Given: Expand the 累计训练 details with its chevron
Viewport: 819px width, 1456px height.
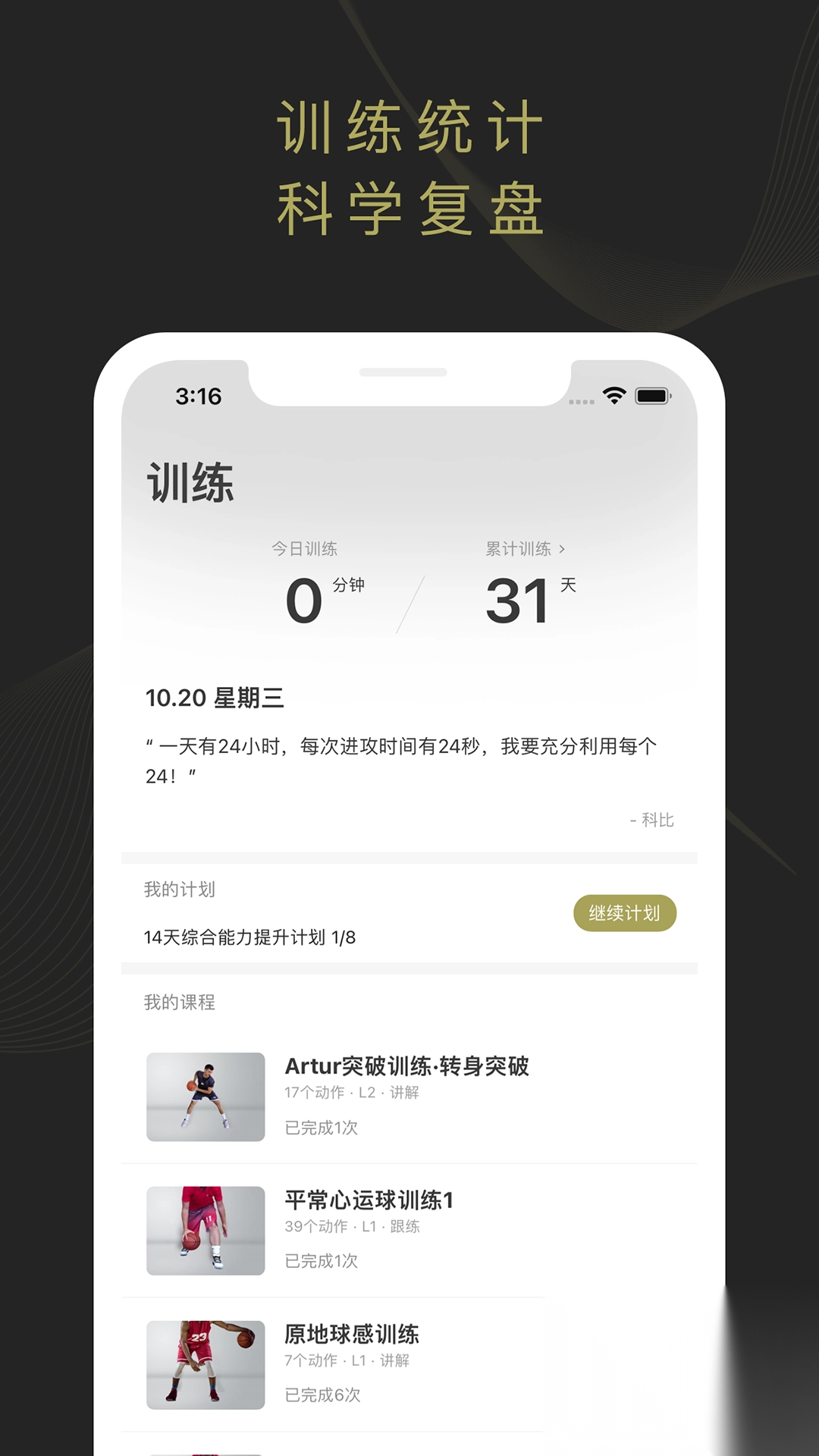Looking at the screenshot, I should point(561,550).
